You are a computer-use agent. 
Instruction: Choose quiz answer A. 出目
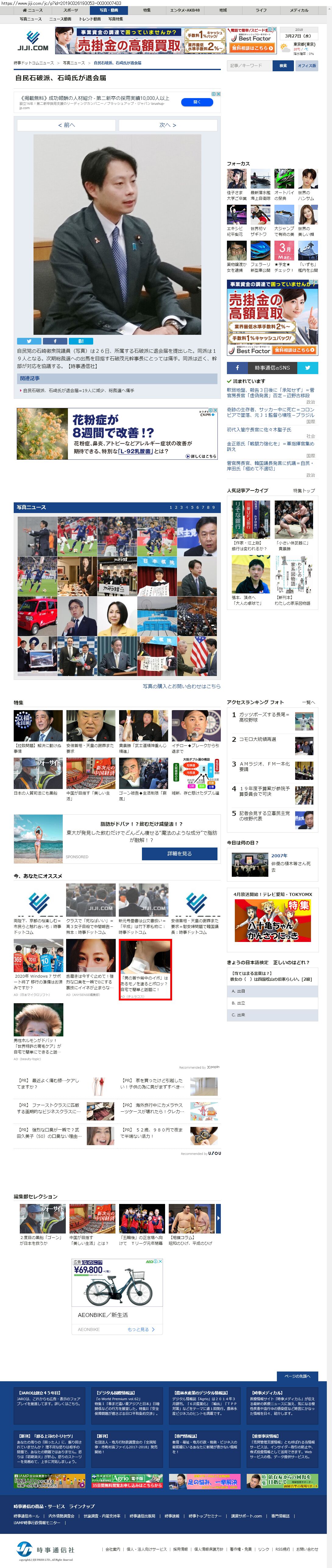point(272,990)
